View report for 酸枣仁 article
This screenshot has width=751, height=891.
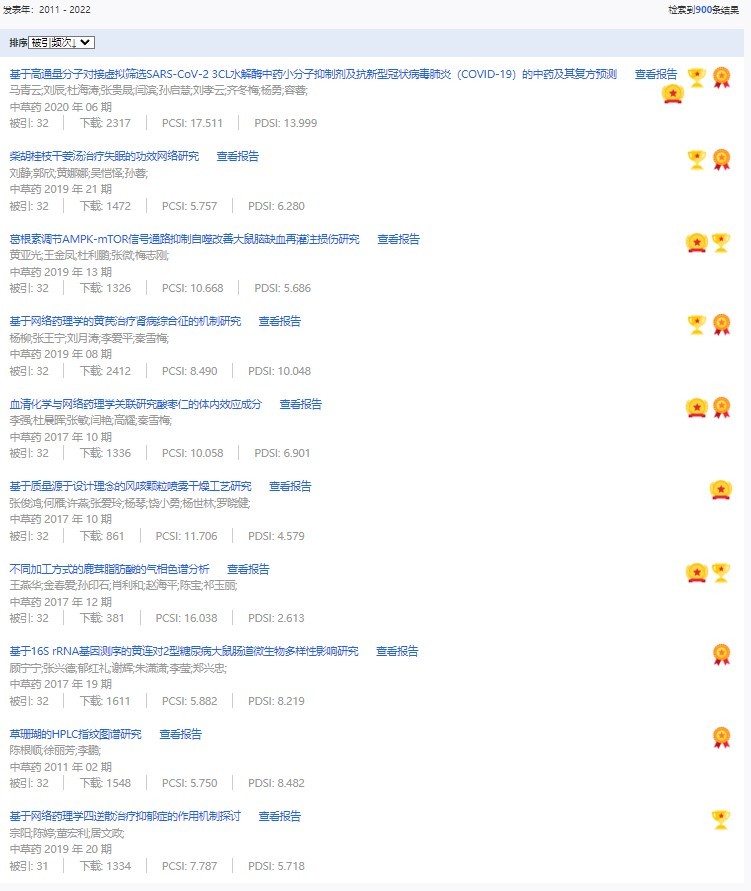coord(300,405)
